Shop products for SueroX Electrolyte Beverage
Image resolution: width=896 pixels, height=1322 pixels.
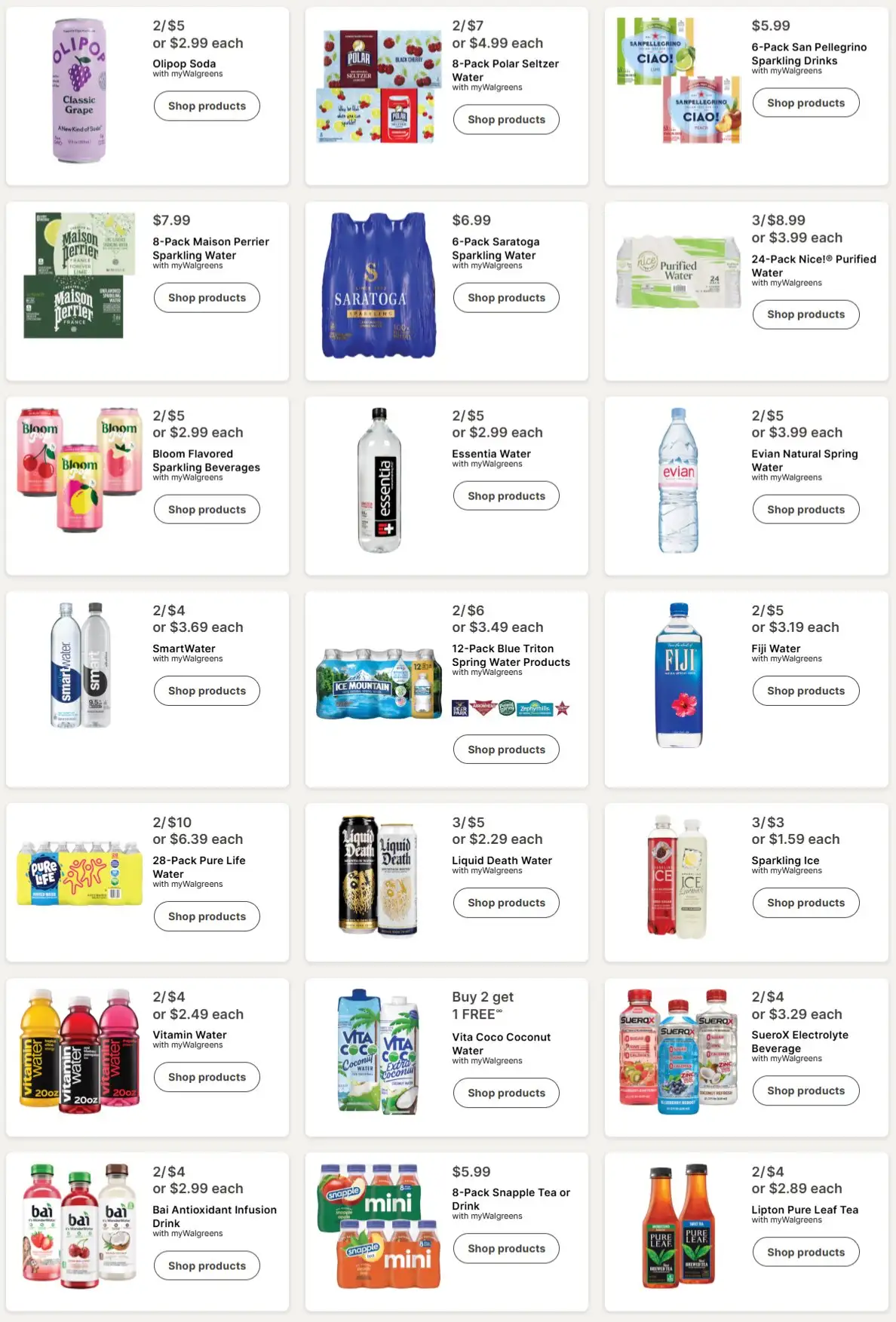(x=805, y=1090)
